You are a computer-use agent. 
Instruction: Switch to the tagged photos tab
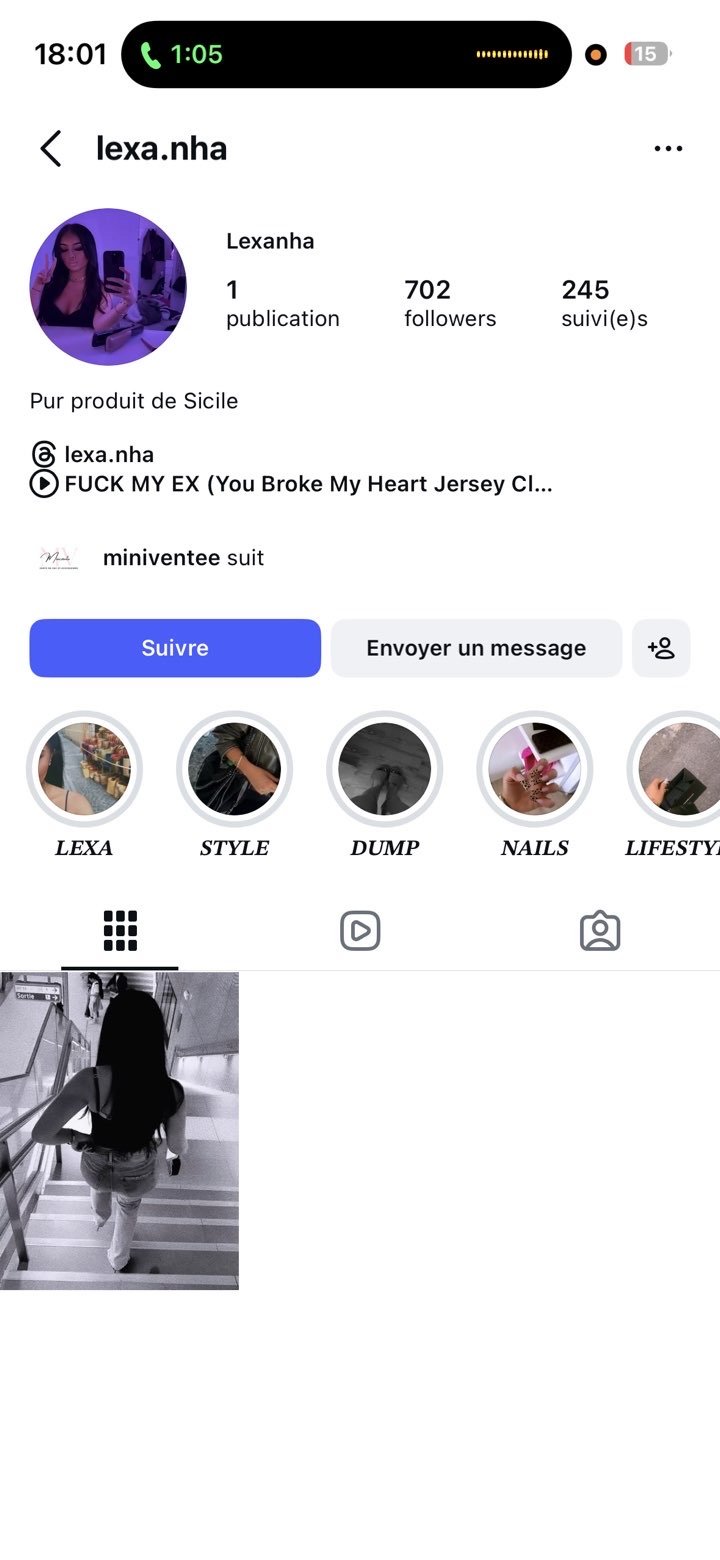[600, 931]
